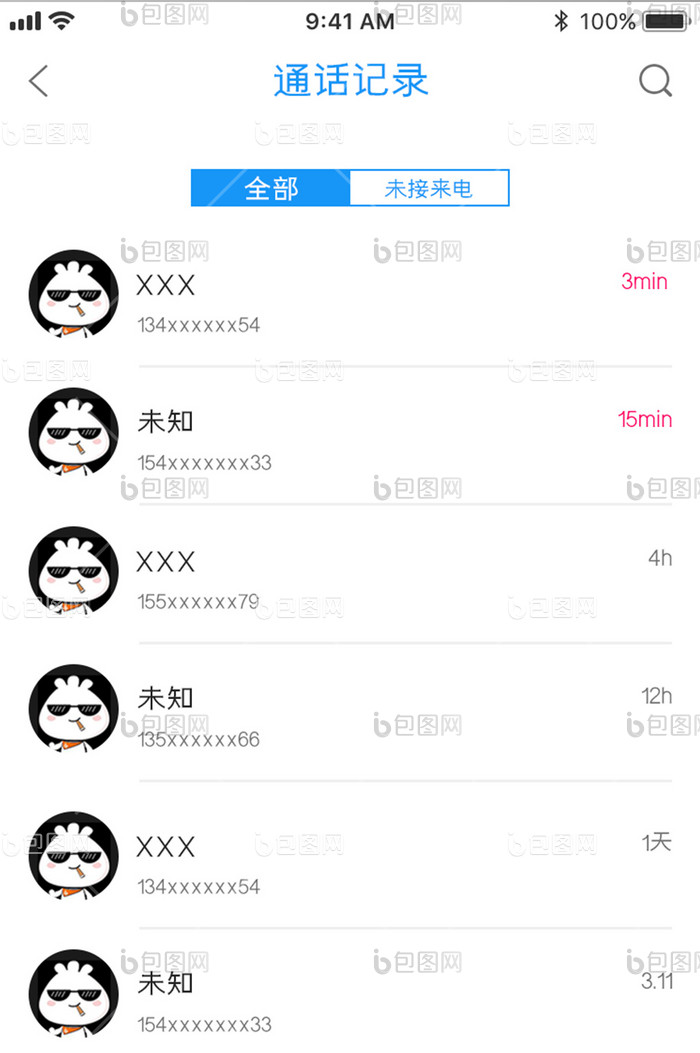This screenshot has height=1053, width=700.
Task: Switch to the 未接来电 tab
Action: pos(429,188)
